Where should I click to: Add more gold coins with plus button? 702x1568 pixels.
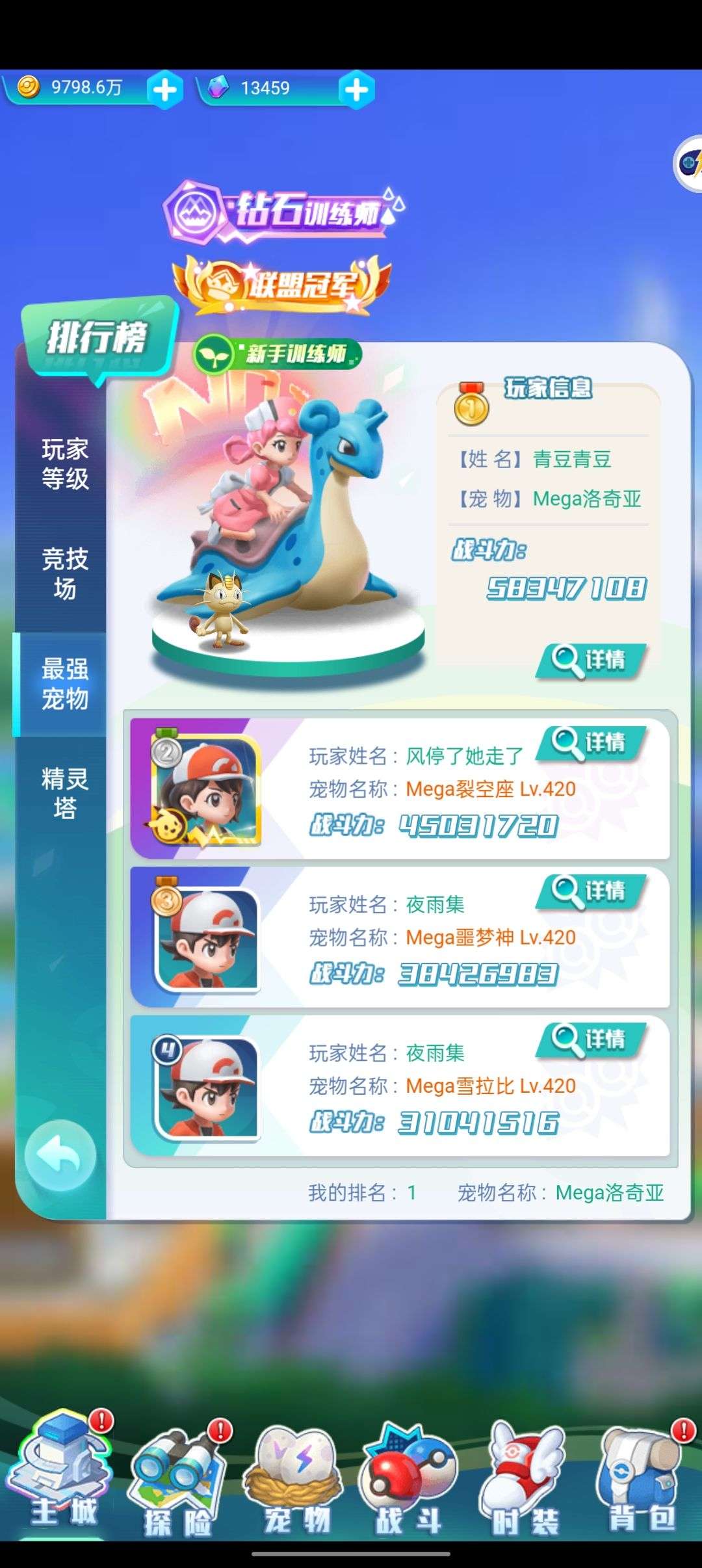point(164,89)
